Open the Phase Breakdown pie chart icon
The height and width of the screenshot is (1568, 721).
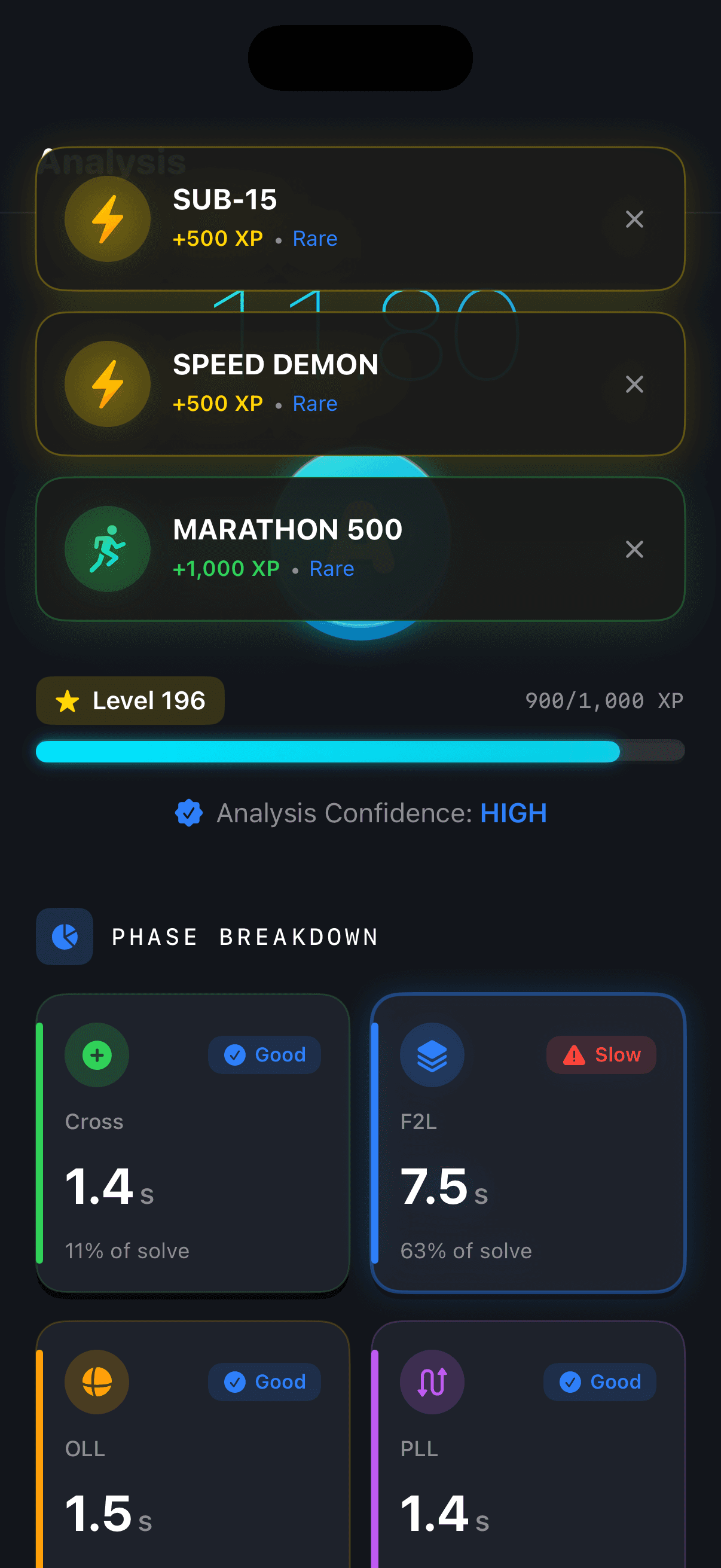point(65,936)
